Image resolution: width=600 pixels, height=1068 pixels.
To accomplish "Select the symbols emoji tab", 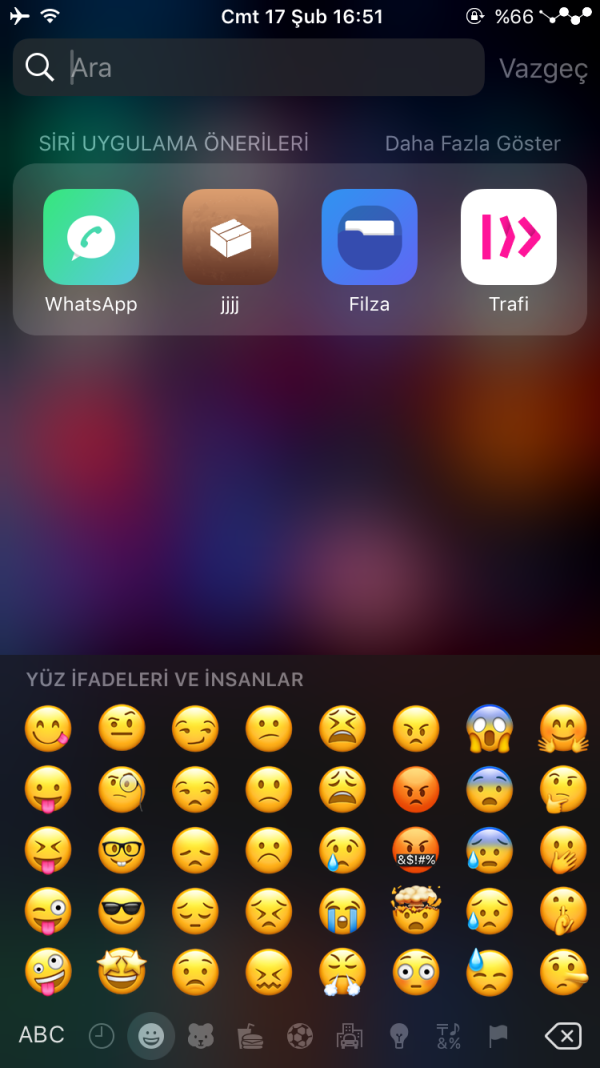I will [448, 1037].
